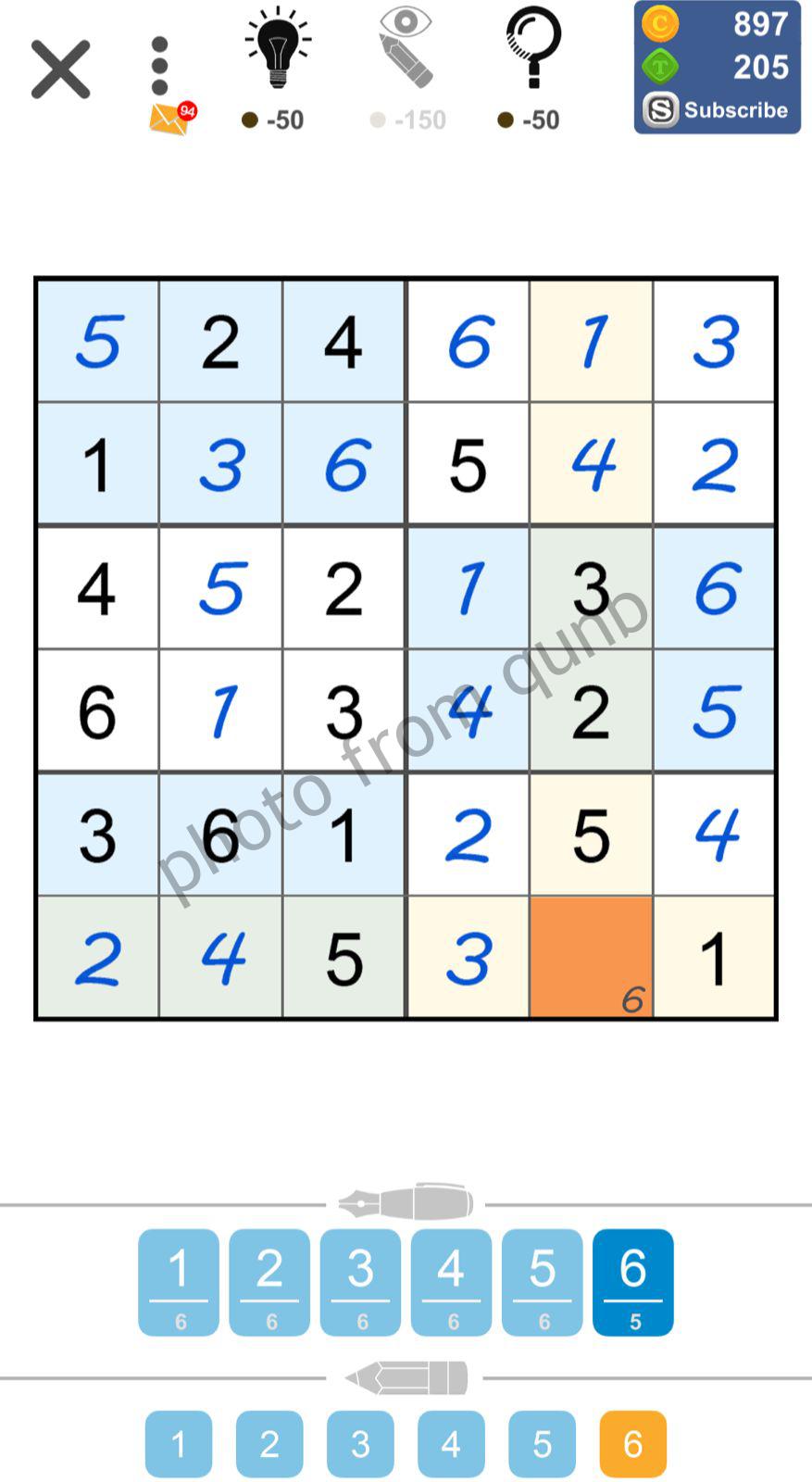Image resolution: width=812 pixels, height=1482 pixels.
Task: Tap the orange highlighted cell with note 6
Action: [590, 957]
